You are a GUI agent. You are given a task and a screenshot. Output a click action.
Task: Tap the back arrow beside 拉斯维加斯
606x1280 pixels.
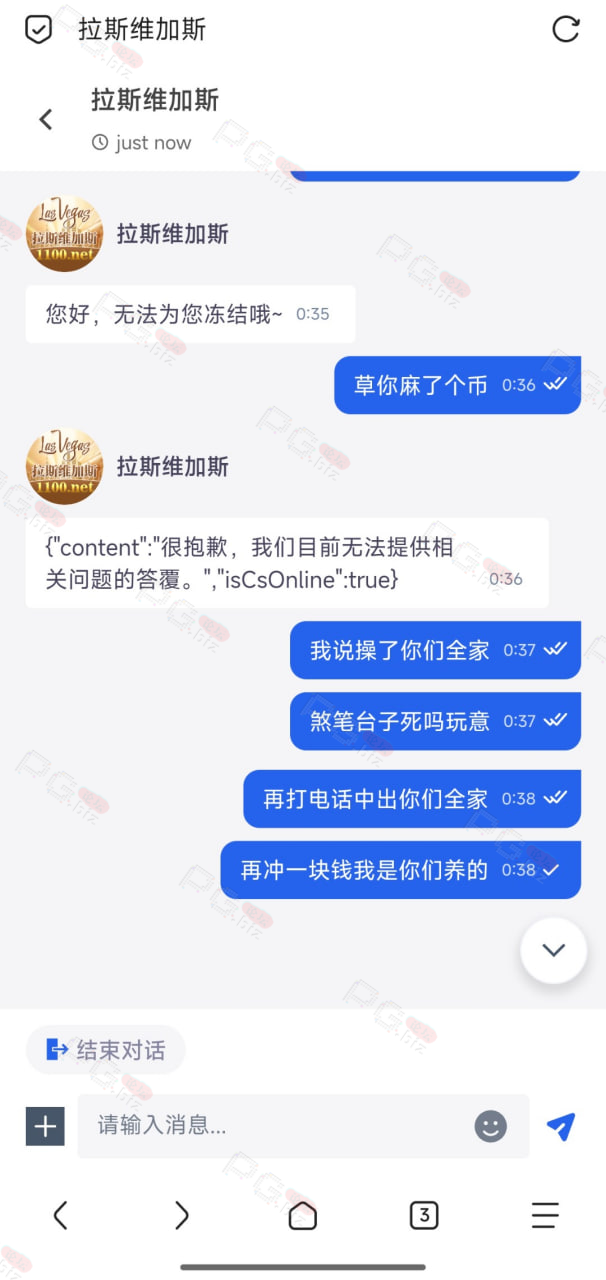pos(45,120)
